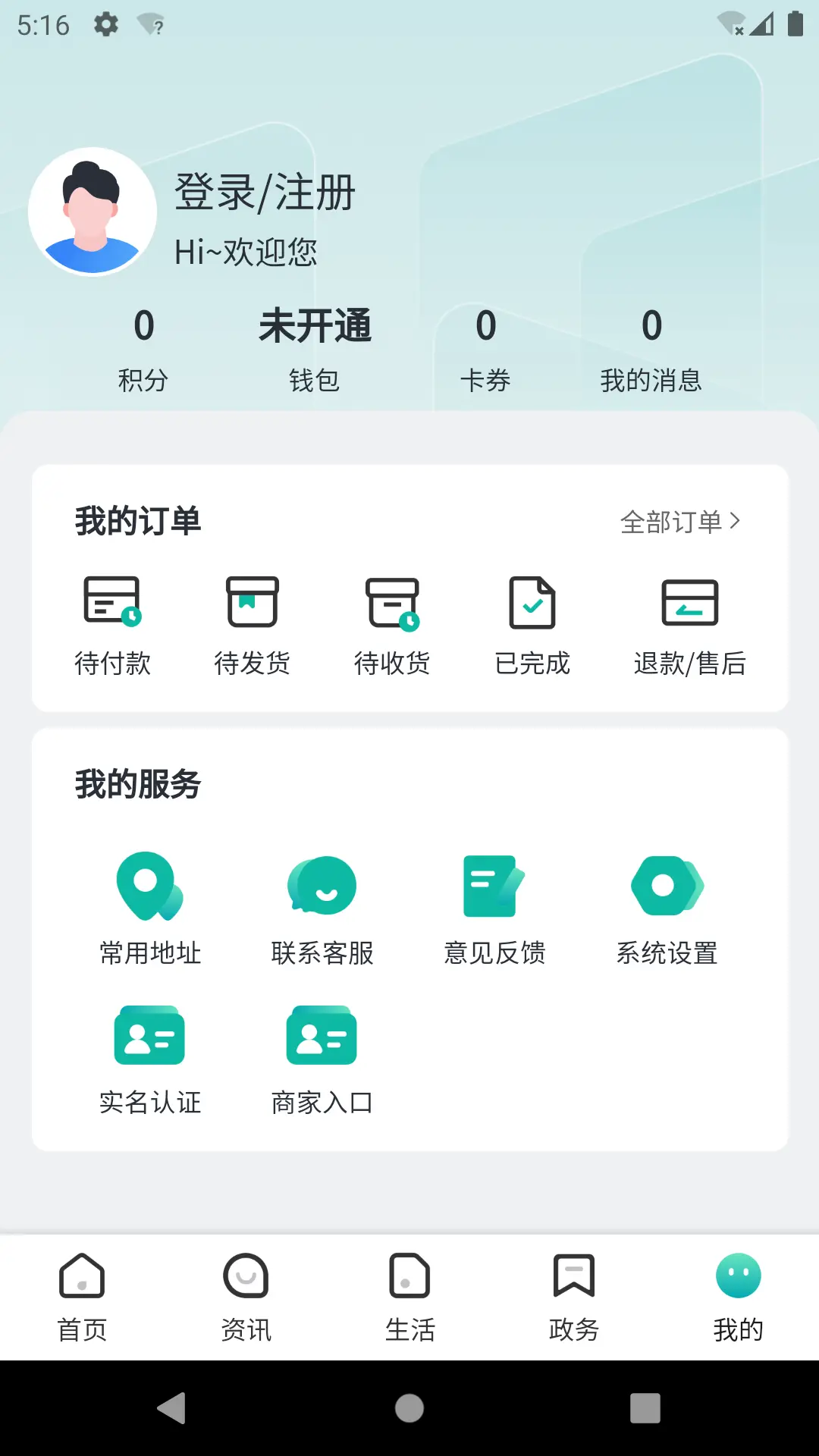Open 卡券 coupons
819x1456 pixels.
click(485, 349)
